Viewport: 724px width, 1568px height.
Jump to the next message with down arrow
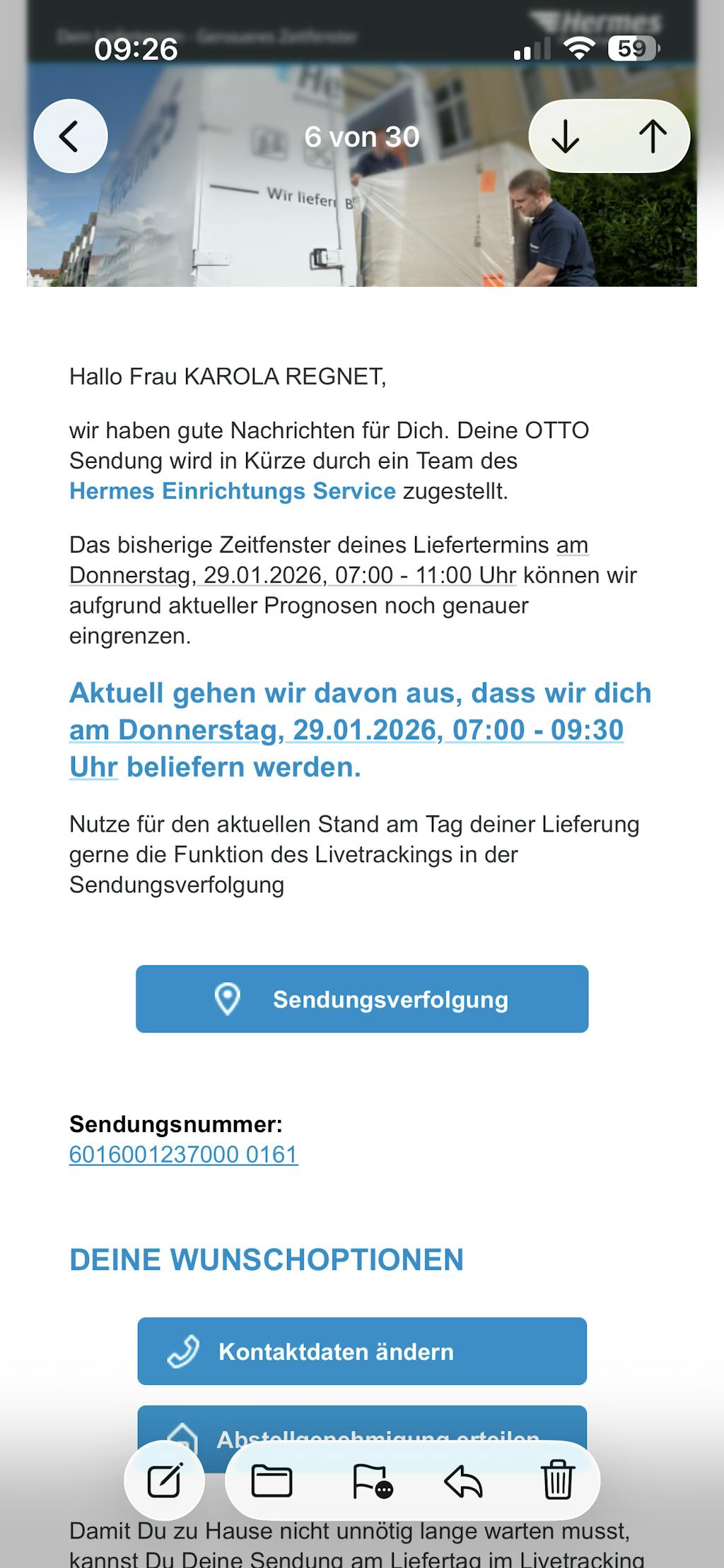[566, 136]
